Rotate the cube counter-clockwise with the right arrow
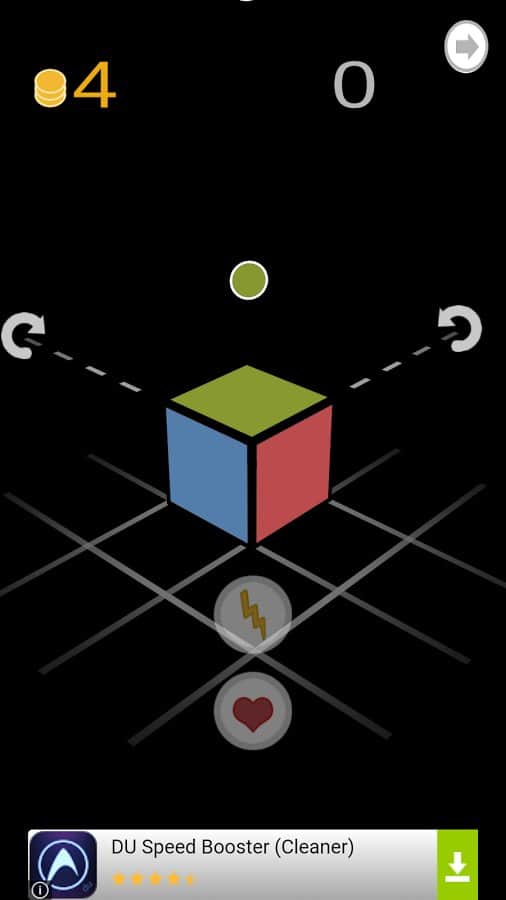 460,328
